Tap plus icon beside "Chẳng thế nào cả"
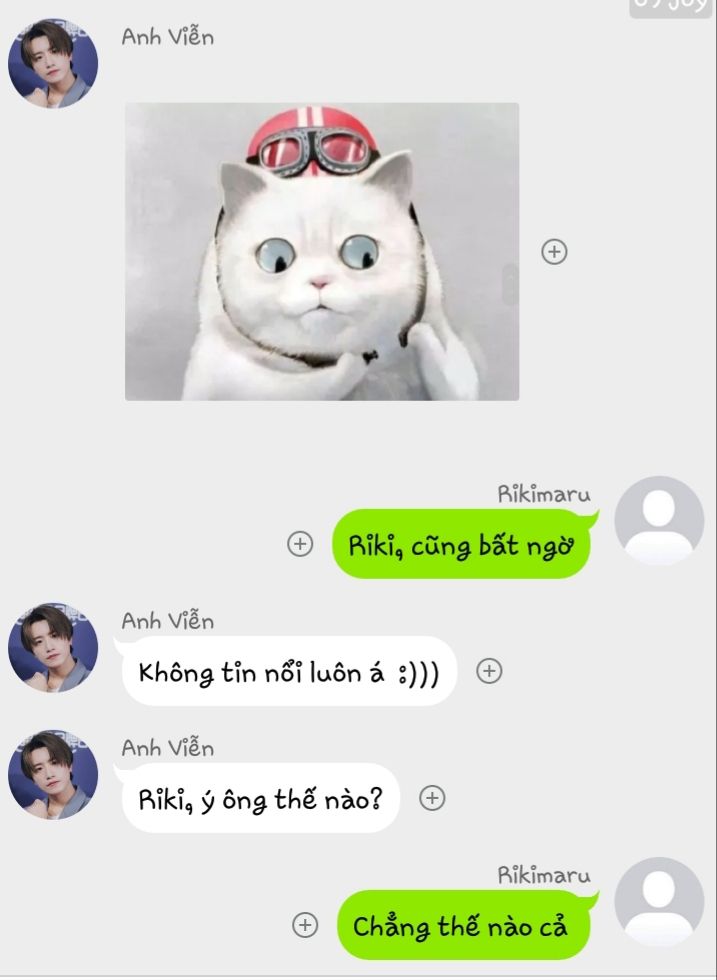The image size is (717, 980). [x=305, y=925]
